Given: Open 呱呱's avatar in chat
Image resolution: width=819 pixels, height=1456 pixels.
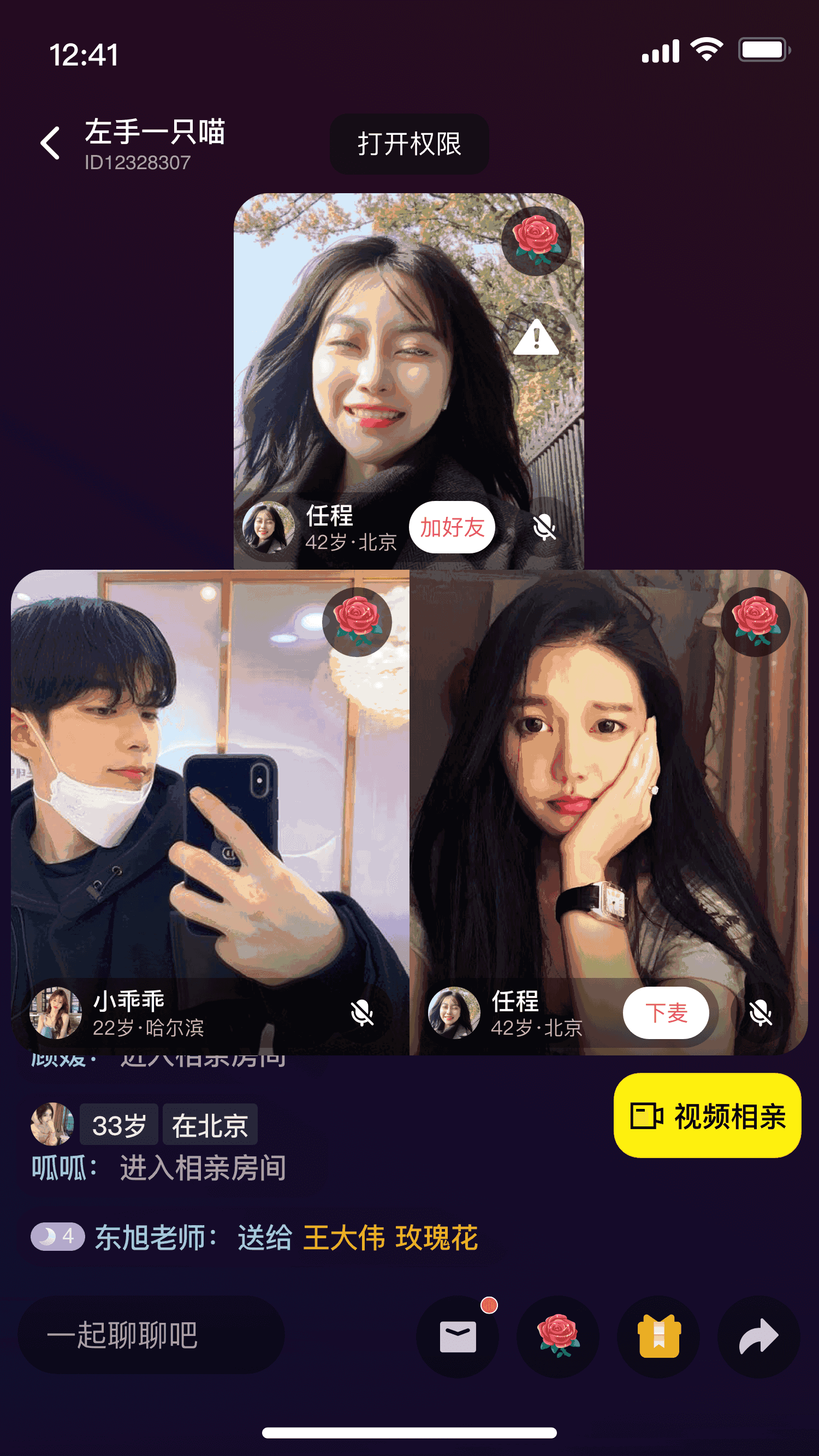Looking at the screenshot, I should click(51, 1124).
